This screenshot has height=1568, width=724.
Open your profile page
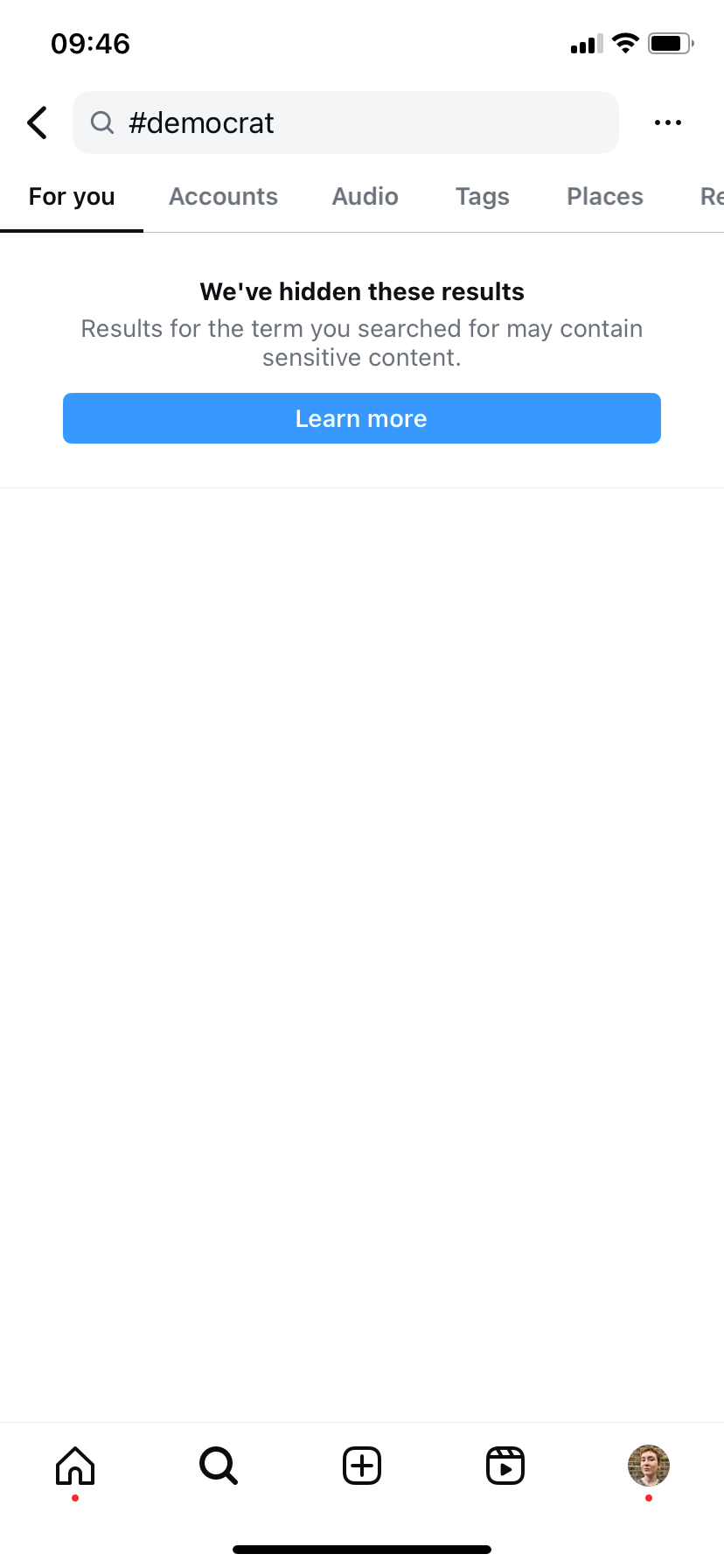[x=648, y=1466]
